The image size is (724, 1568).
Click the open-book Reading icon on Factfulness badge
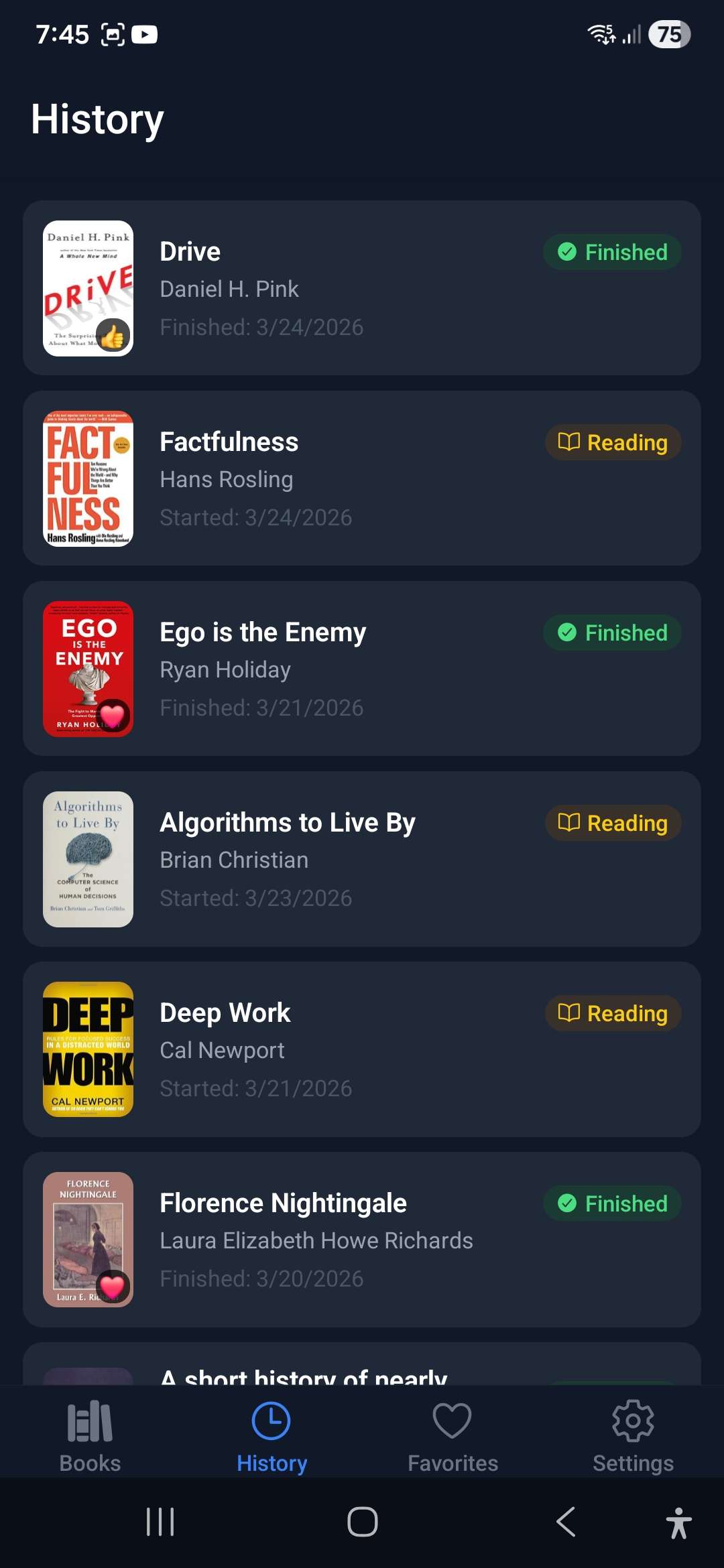[570, 442]
